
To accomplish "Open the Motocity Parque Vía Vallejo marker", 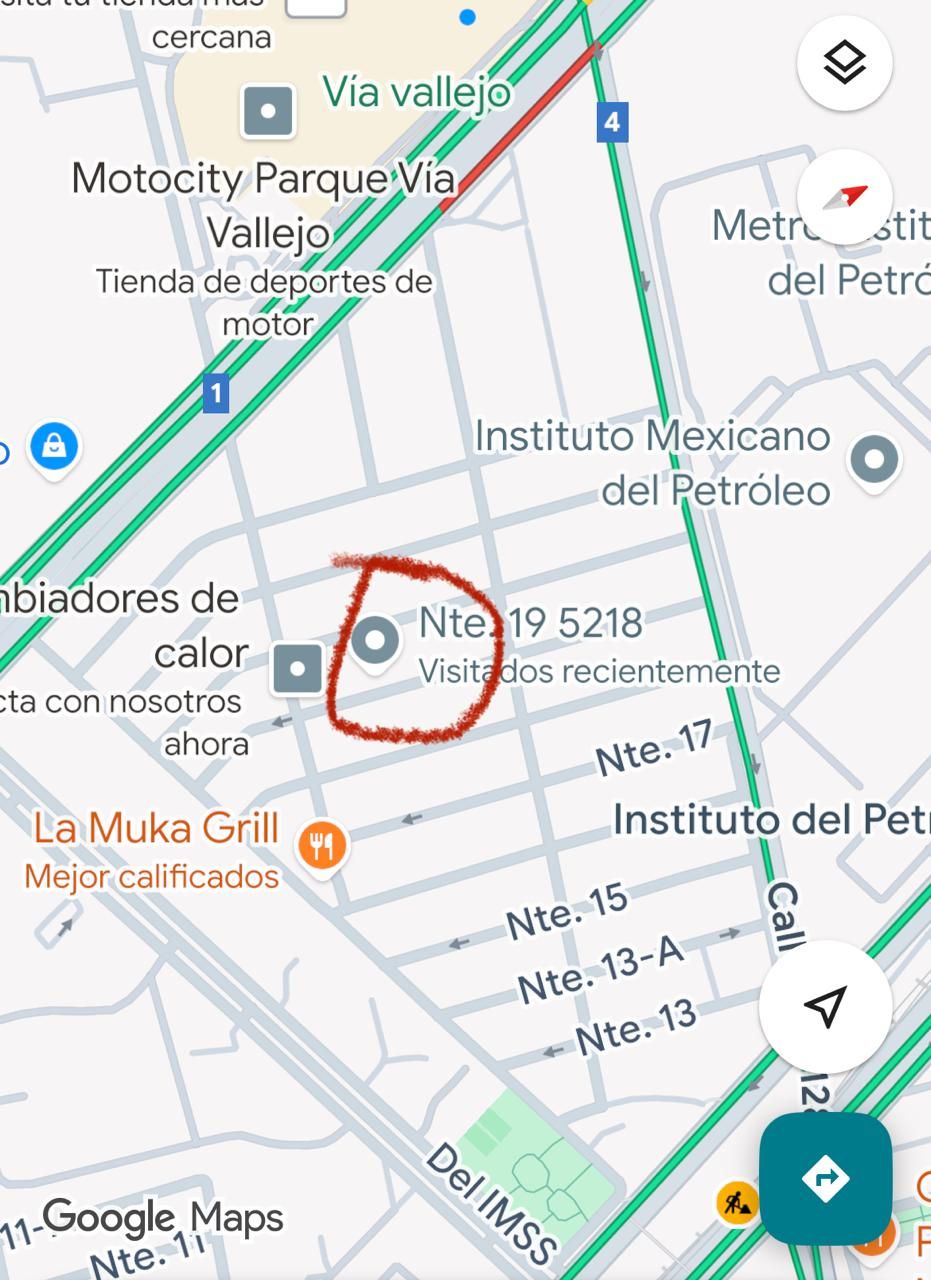I will tap(268, 110).
